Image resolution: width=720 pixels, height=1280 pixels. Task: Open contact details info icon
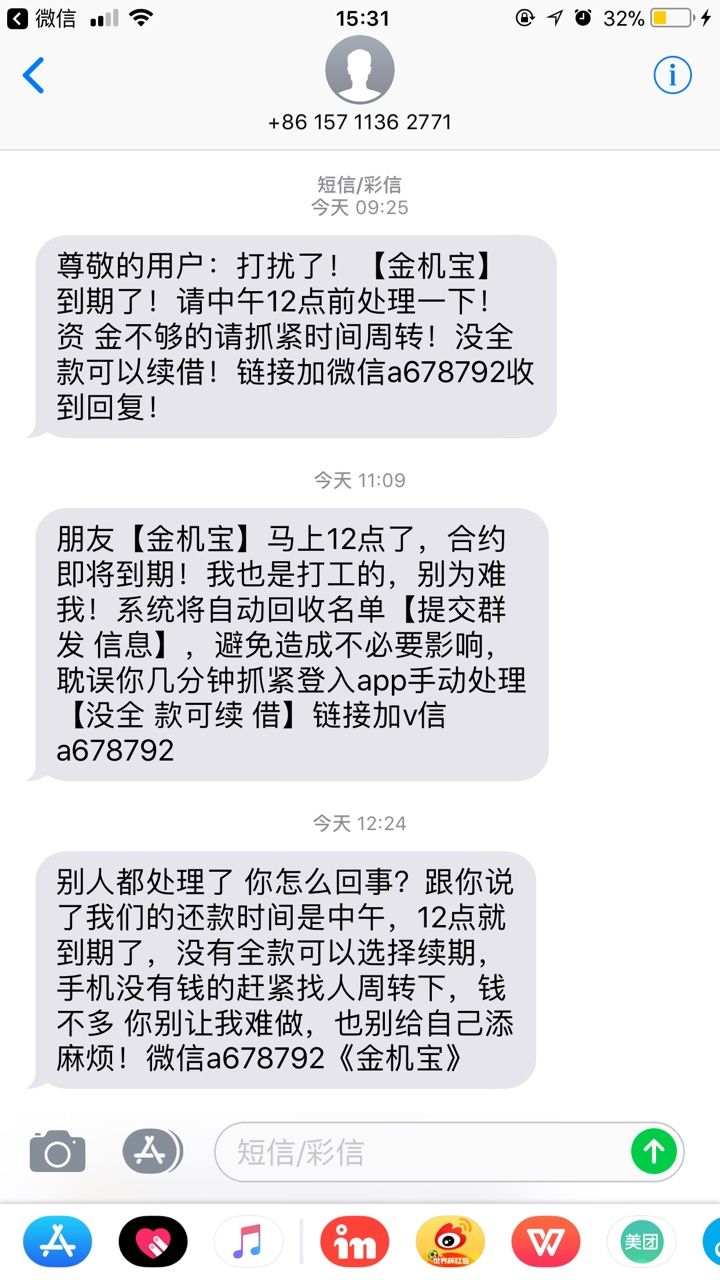(x=673, y=75)
